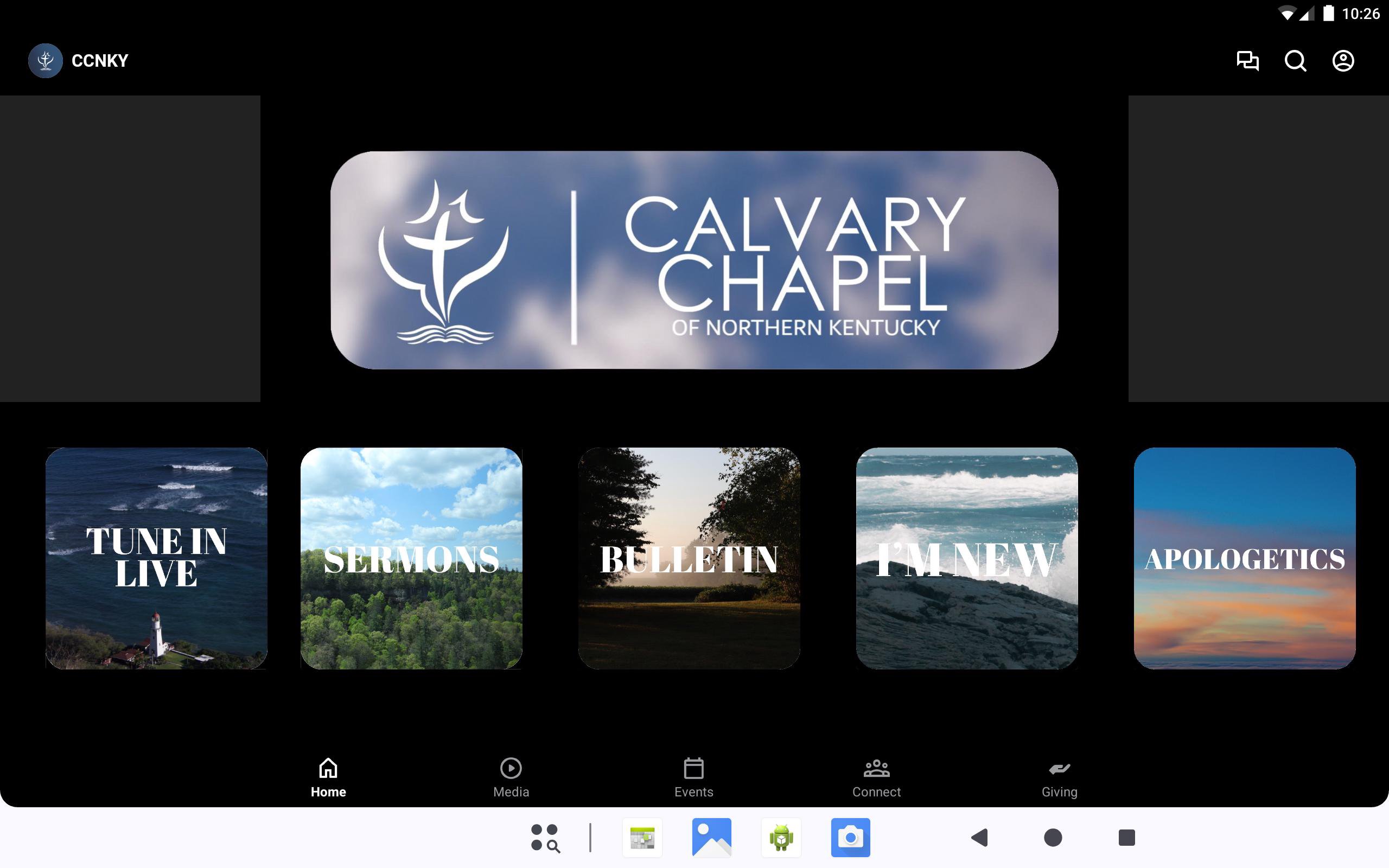Open the I'm New tile
The image size is (1389, 868).
966,558
